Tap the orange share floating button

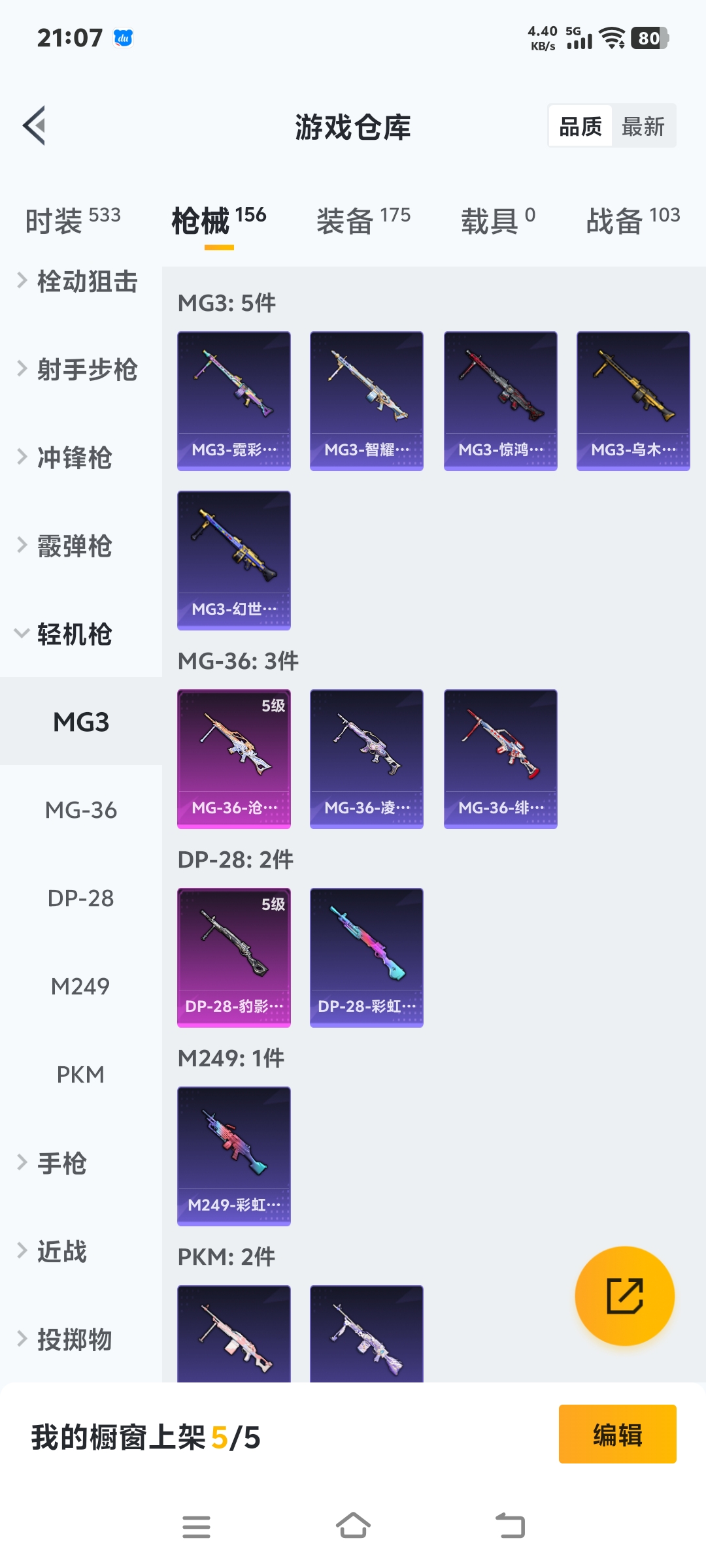624,1296
